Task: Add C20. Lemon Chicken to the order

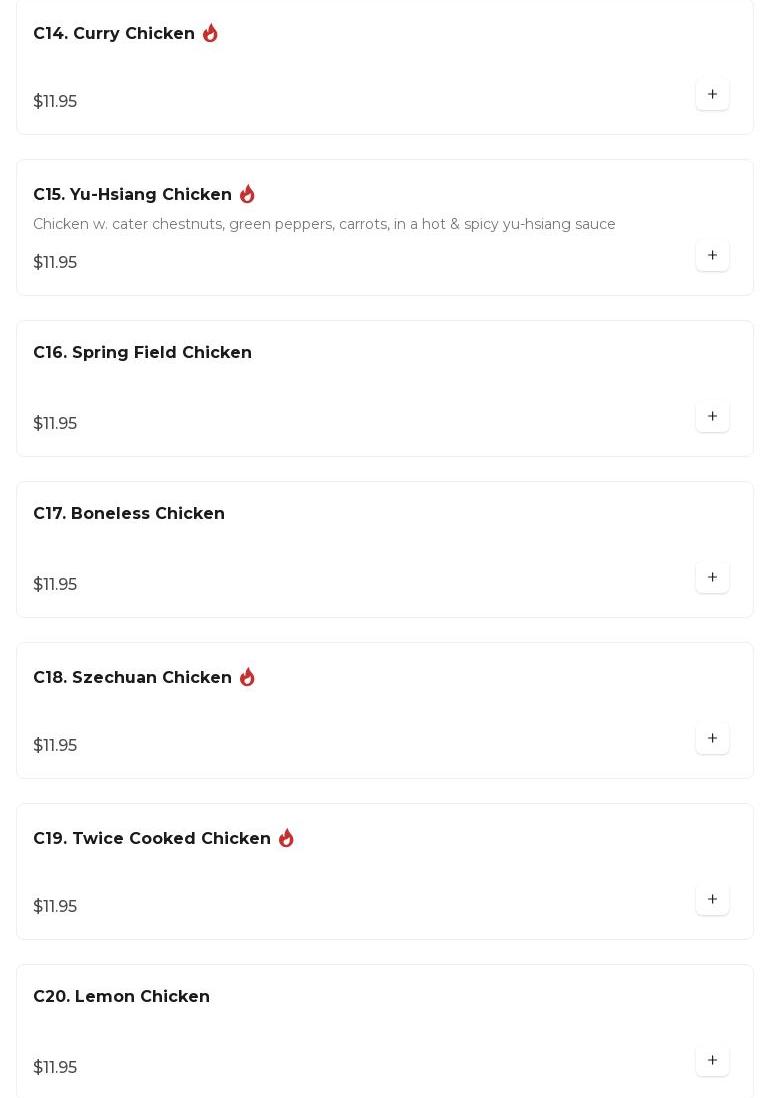Action: (712, 1061)
